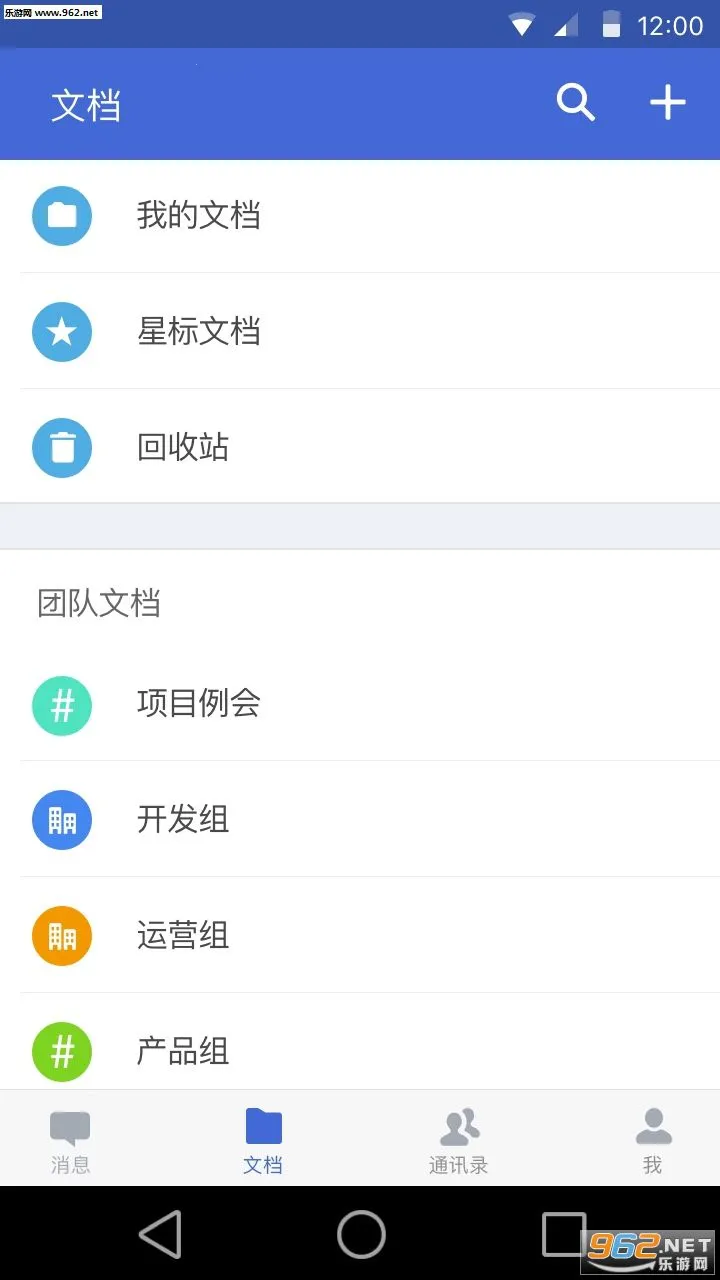Screen dimensions: 720x1280
Task: Open the 消息 messages tab
Action: click(x=70, y=1138)
